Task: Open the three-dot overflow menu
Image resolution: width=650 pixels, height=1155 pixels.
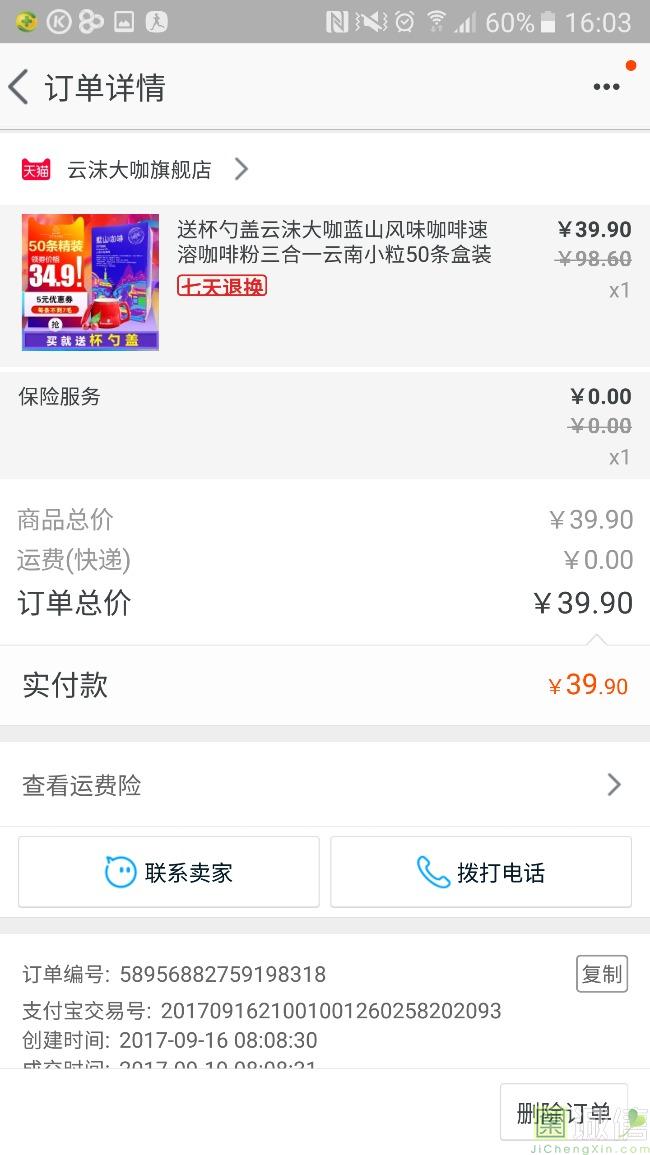Action: coord(607,87)
